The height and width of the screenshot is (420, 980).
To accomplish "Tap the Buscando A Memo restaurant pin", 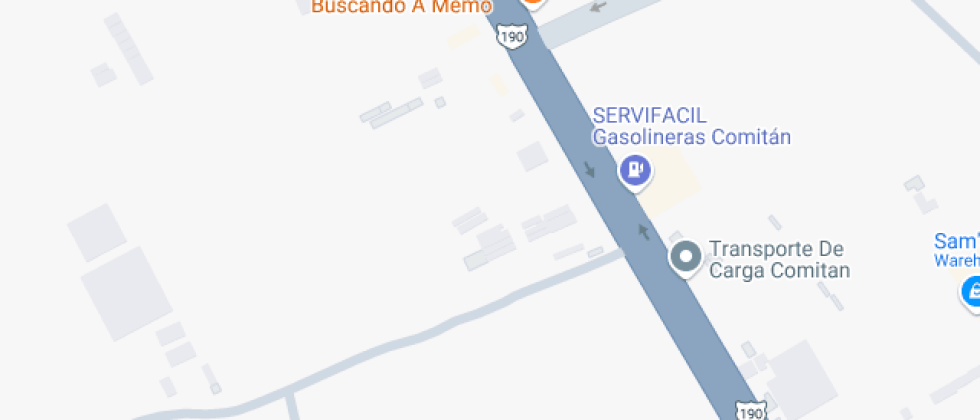I will point(532,3).
